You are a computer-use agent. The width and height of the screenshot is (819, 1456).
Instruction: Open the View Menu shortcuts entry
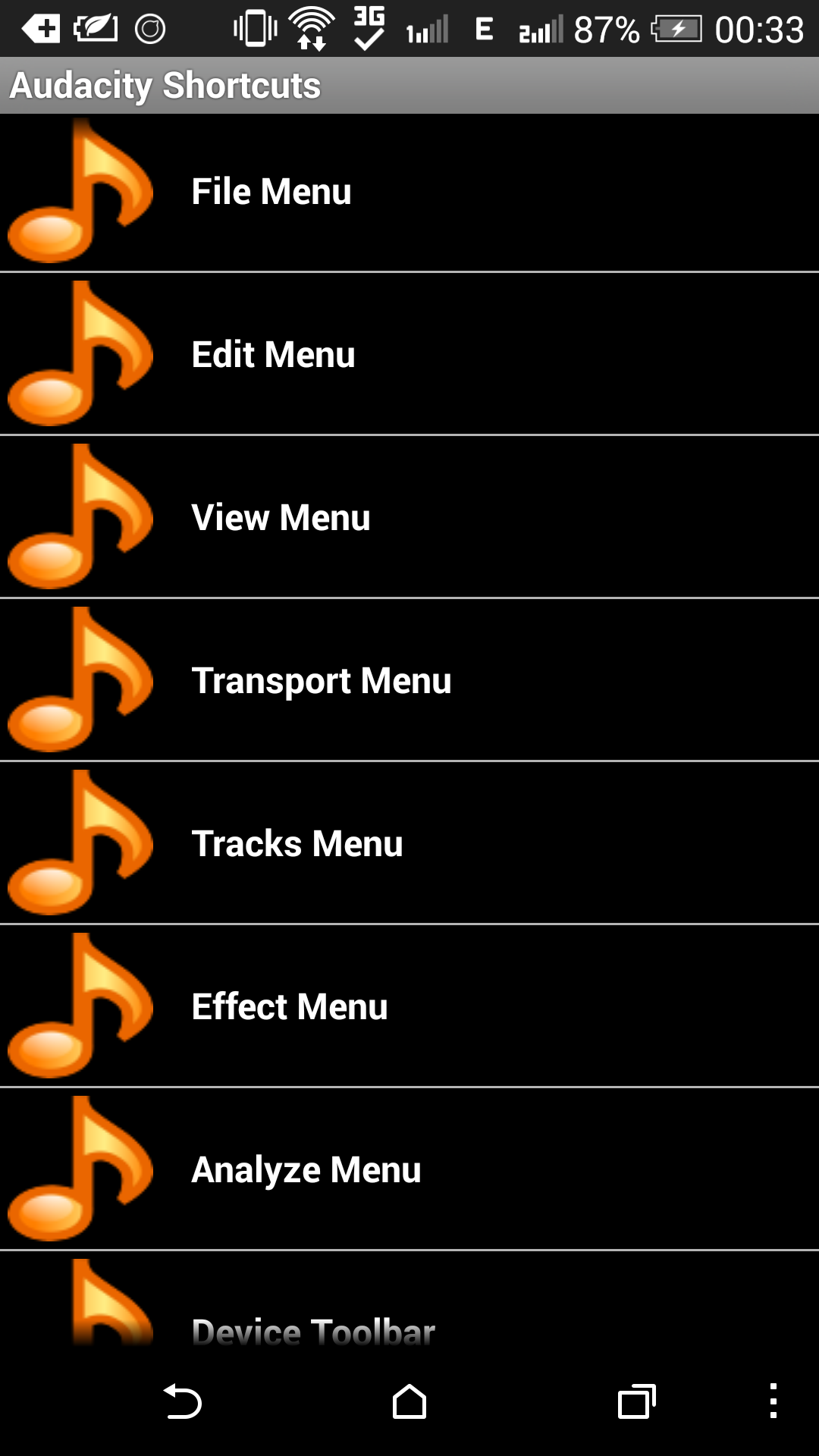click(x=409, y=517)
